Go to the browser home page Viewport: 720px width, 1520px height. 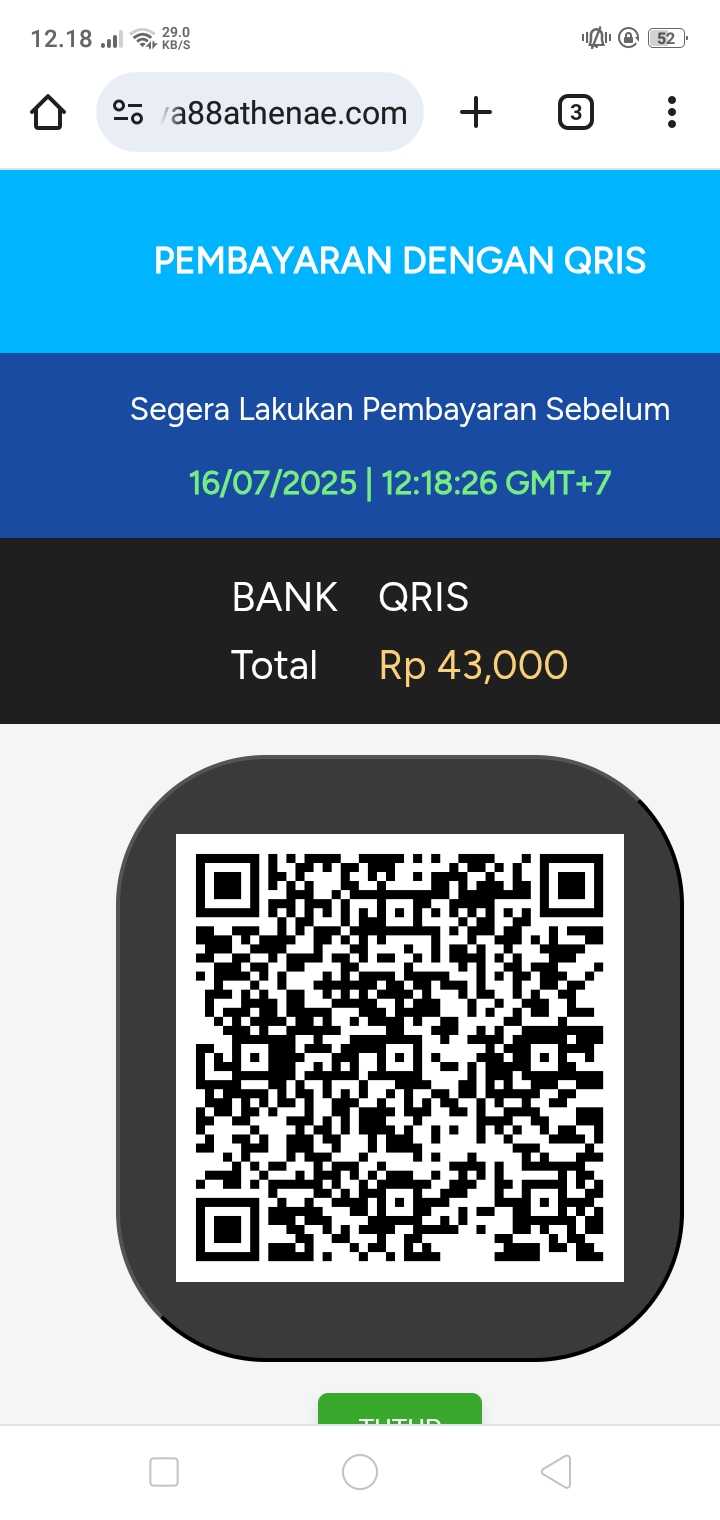point(48,112)
